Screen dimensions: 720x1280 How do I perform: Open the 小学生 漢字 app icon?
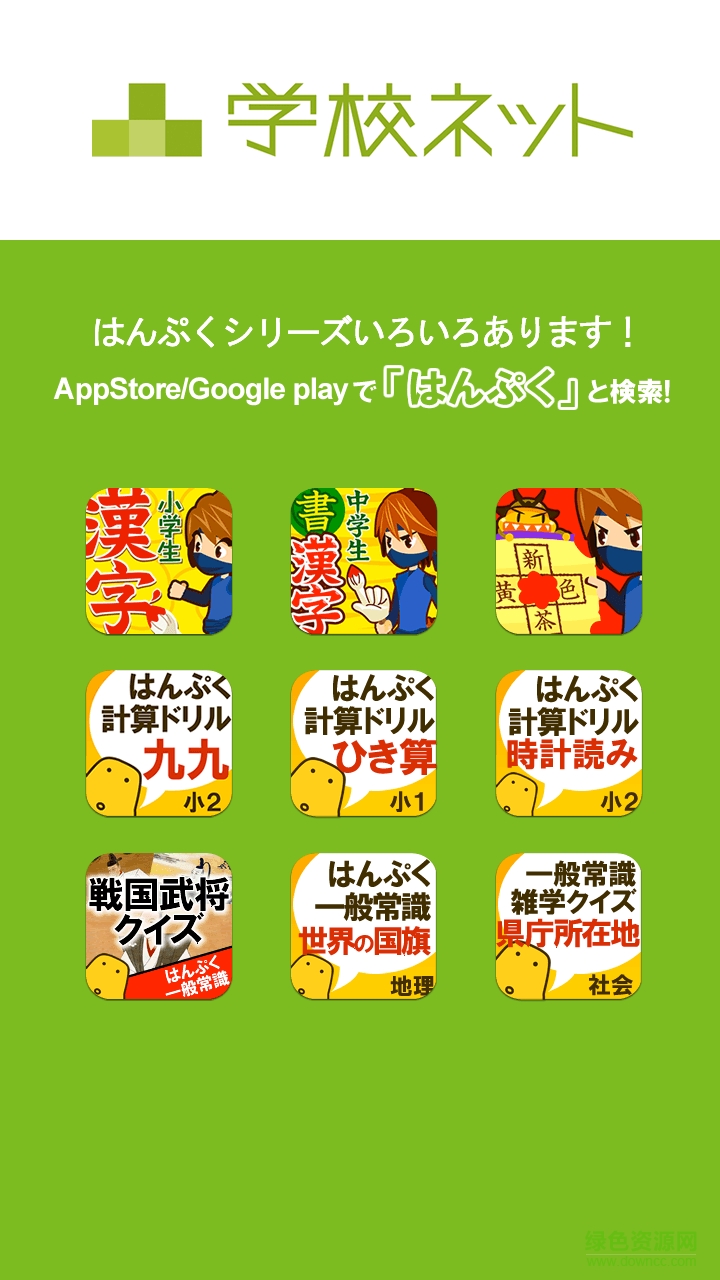[159, 561]
